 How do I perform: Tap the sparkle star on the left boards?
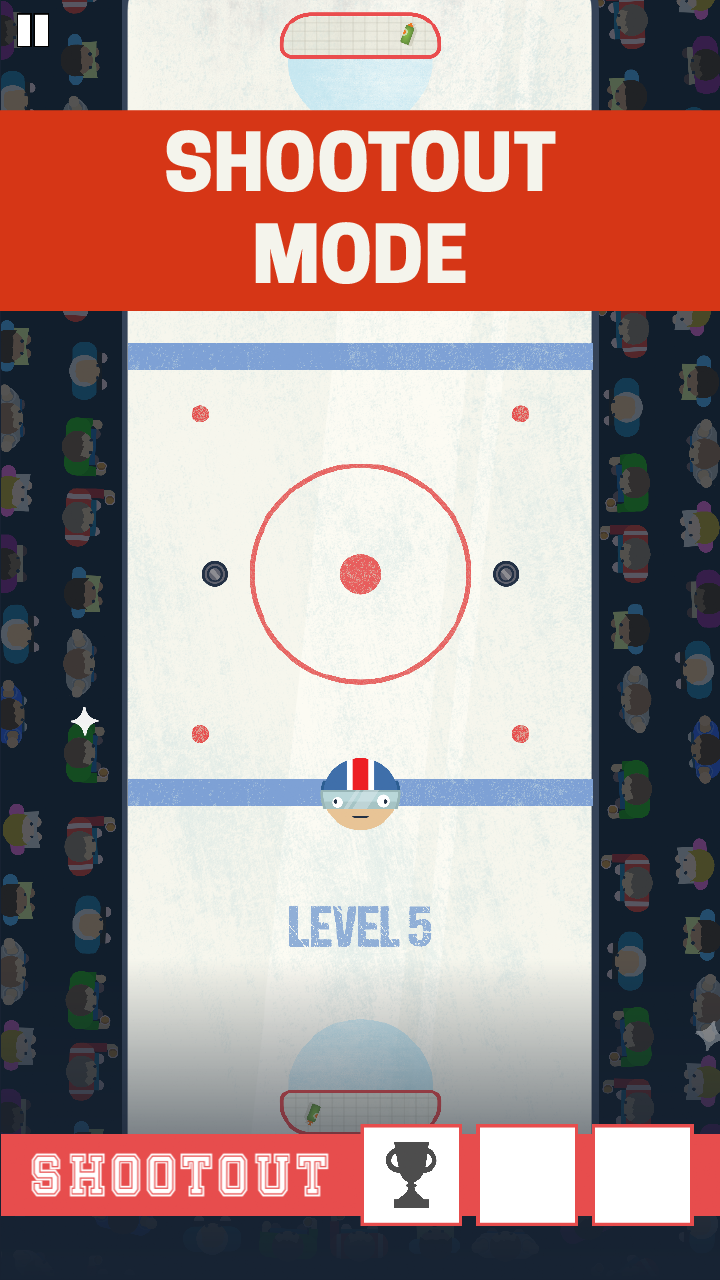pyautogui.click(x=84, y=719)
